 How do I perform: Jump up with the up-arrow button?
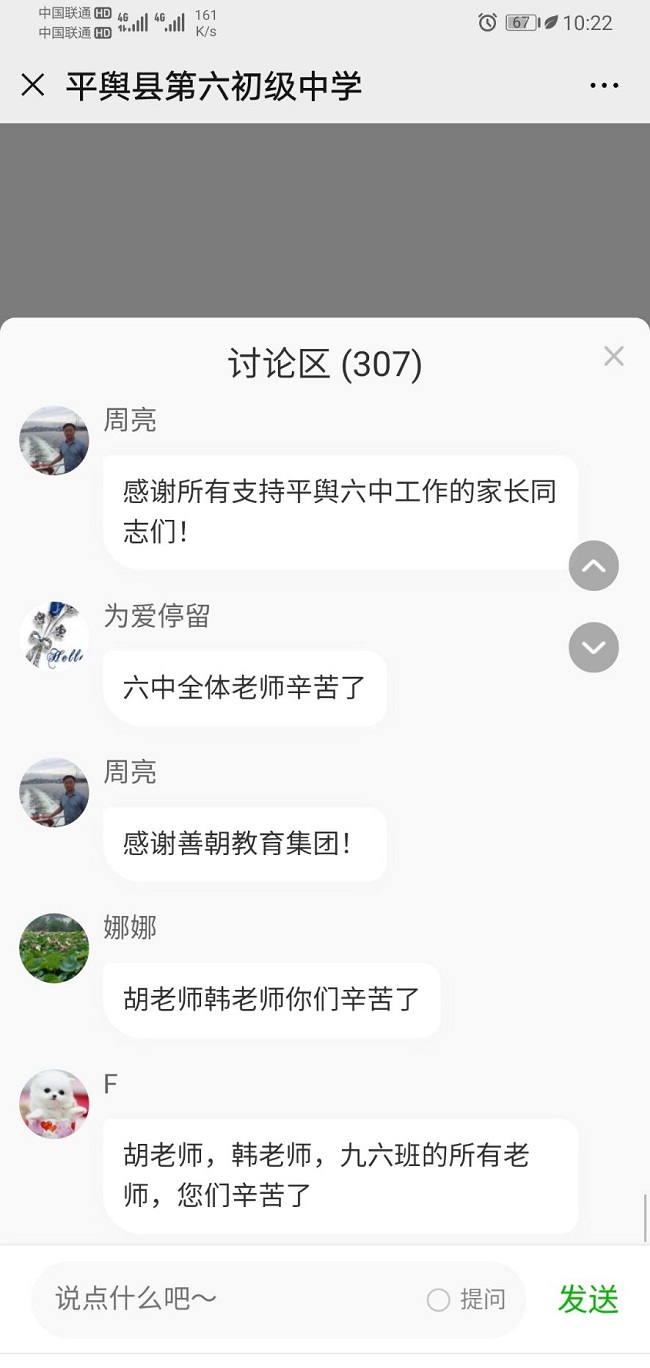coord(594,566)
